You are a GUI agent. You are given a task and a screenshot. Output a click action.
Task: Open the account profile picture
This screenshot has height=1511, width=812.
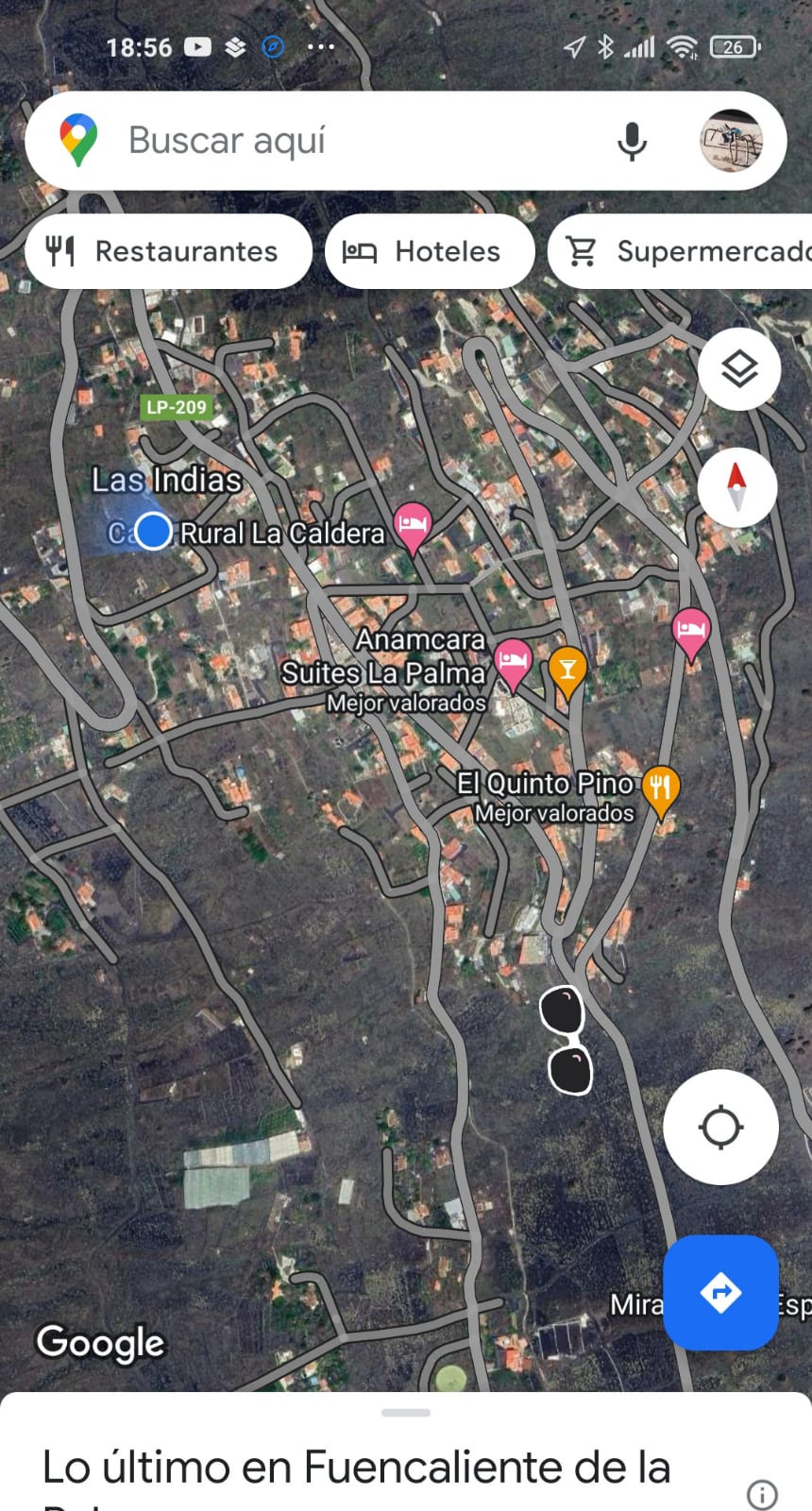(731, 141)
